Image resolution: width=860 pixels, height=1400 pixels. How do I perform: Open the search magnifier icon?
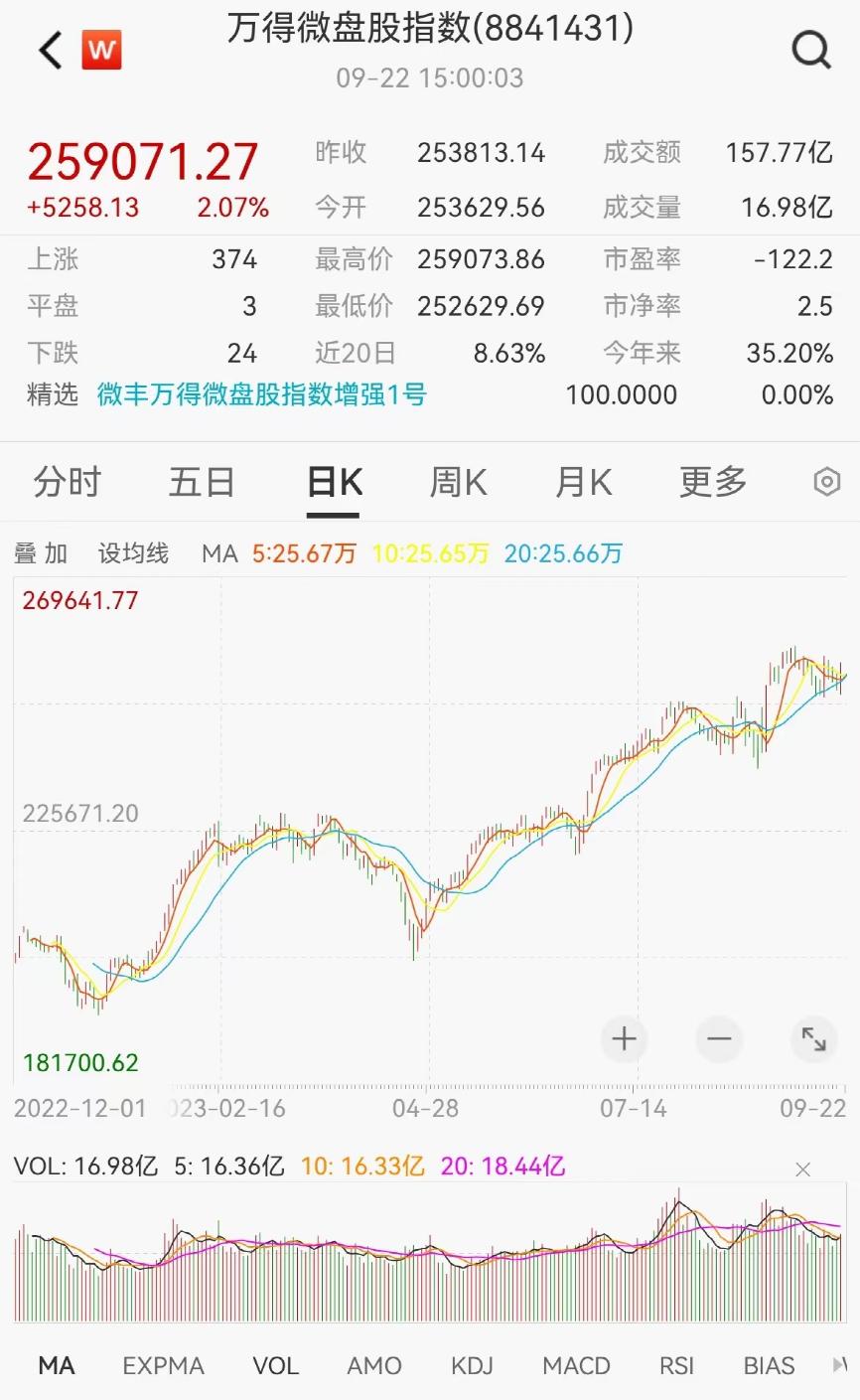coord(811,49)
